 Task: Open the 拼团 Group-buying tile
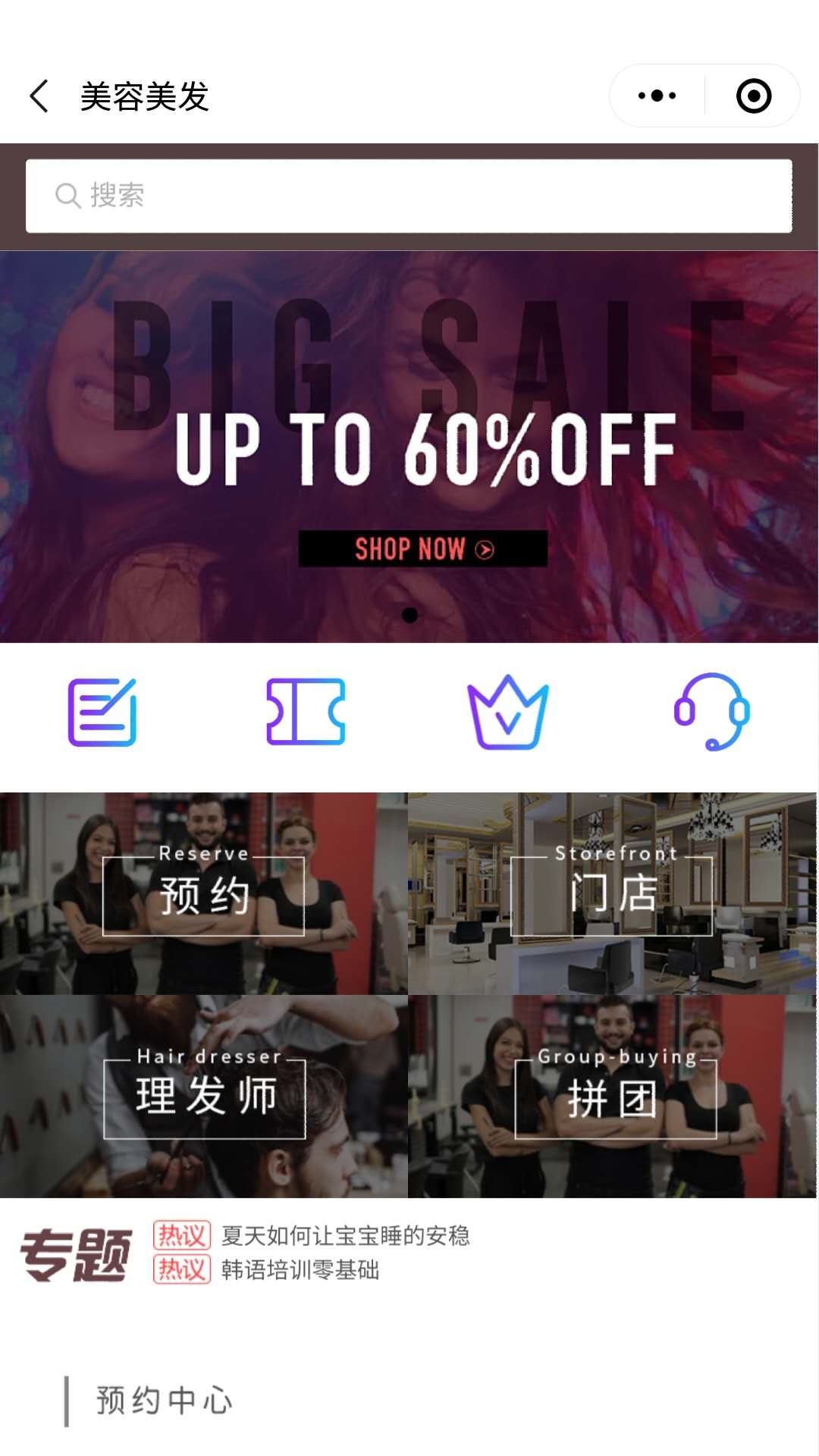612,1097
